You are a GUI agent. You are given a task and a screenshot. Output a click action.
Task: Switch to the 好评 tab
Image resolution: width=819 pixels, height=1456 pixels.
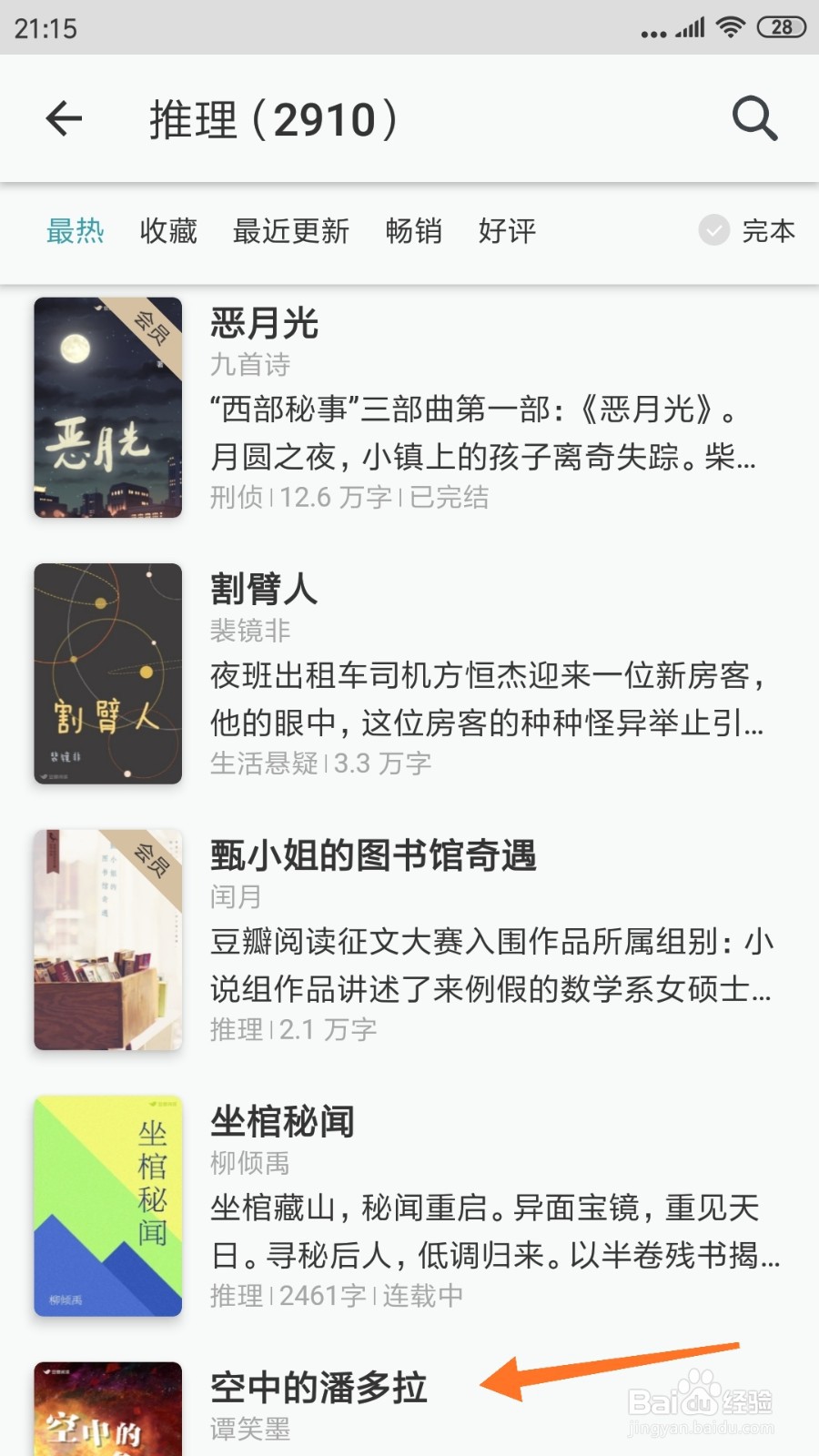pyautogui.click(x=507, y=231)
